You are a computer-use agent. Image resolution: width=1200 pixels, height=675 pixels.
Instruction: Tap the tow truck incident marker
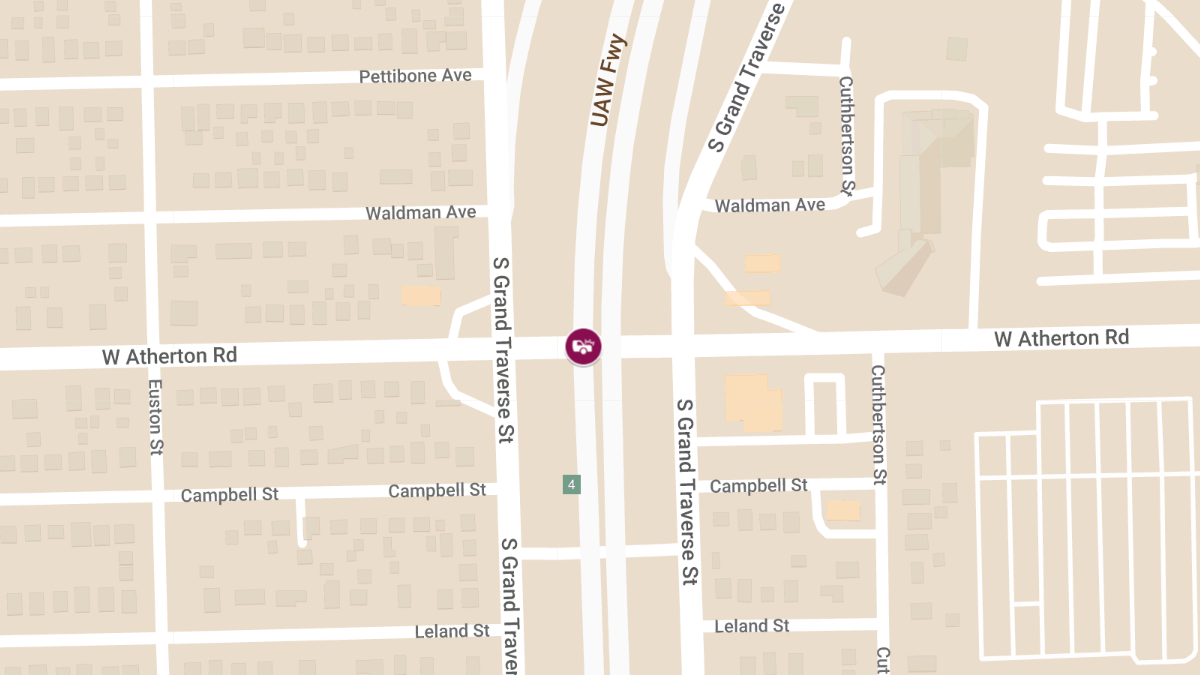click(x=583, y=346)
